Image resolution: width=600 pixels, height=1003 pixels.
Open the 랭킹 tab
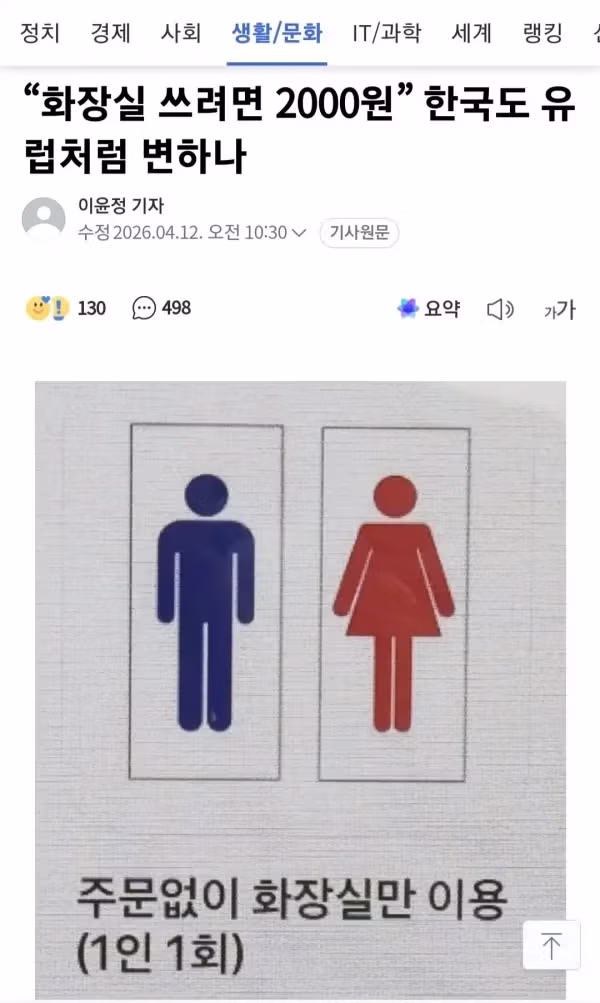click(x=543, y=33)
